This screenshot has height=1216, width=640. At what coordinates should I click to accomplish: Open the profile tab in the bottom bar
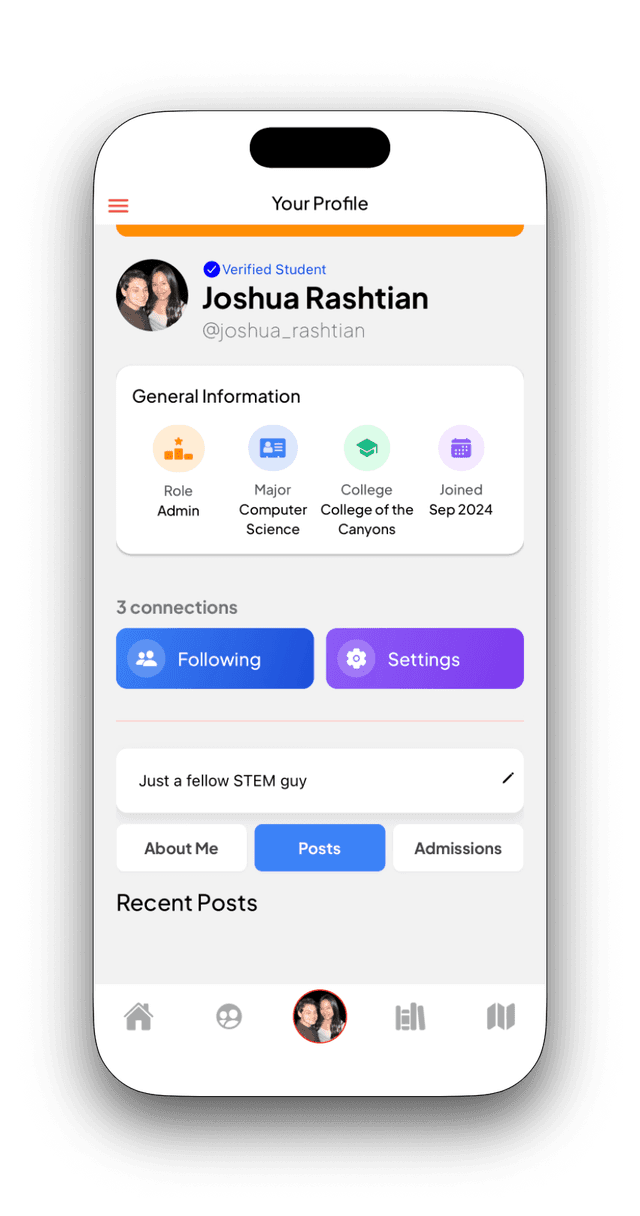pyautogui.click(x=320, y=1017)
